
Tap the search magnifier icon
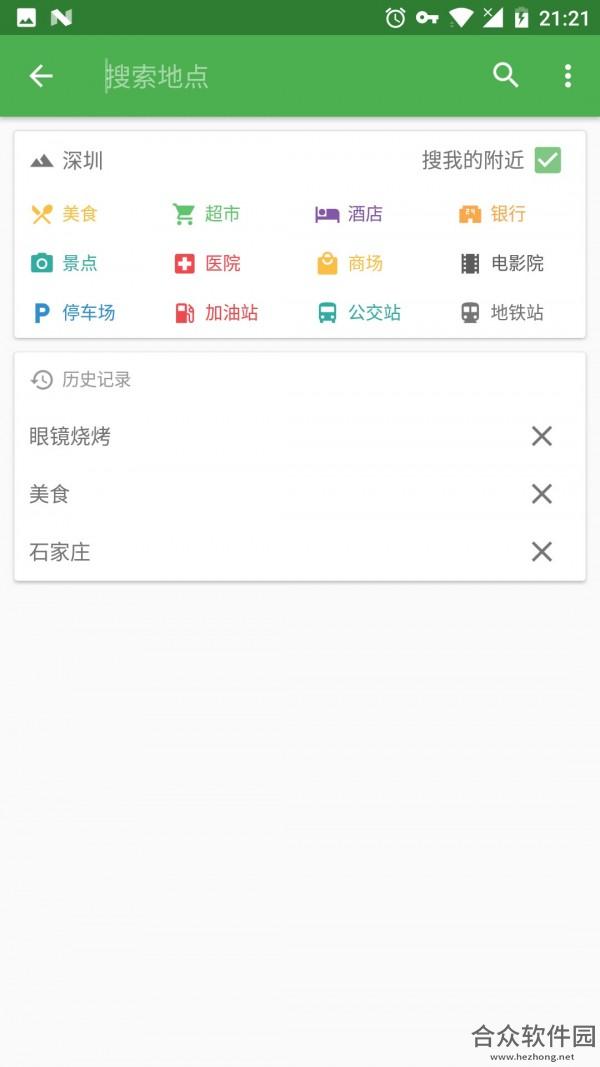pyautogui.click(x=505, y=76)
